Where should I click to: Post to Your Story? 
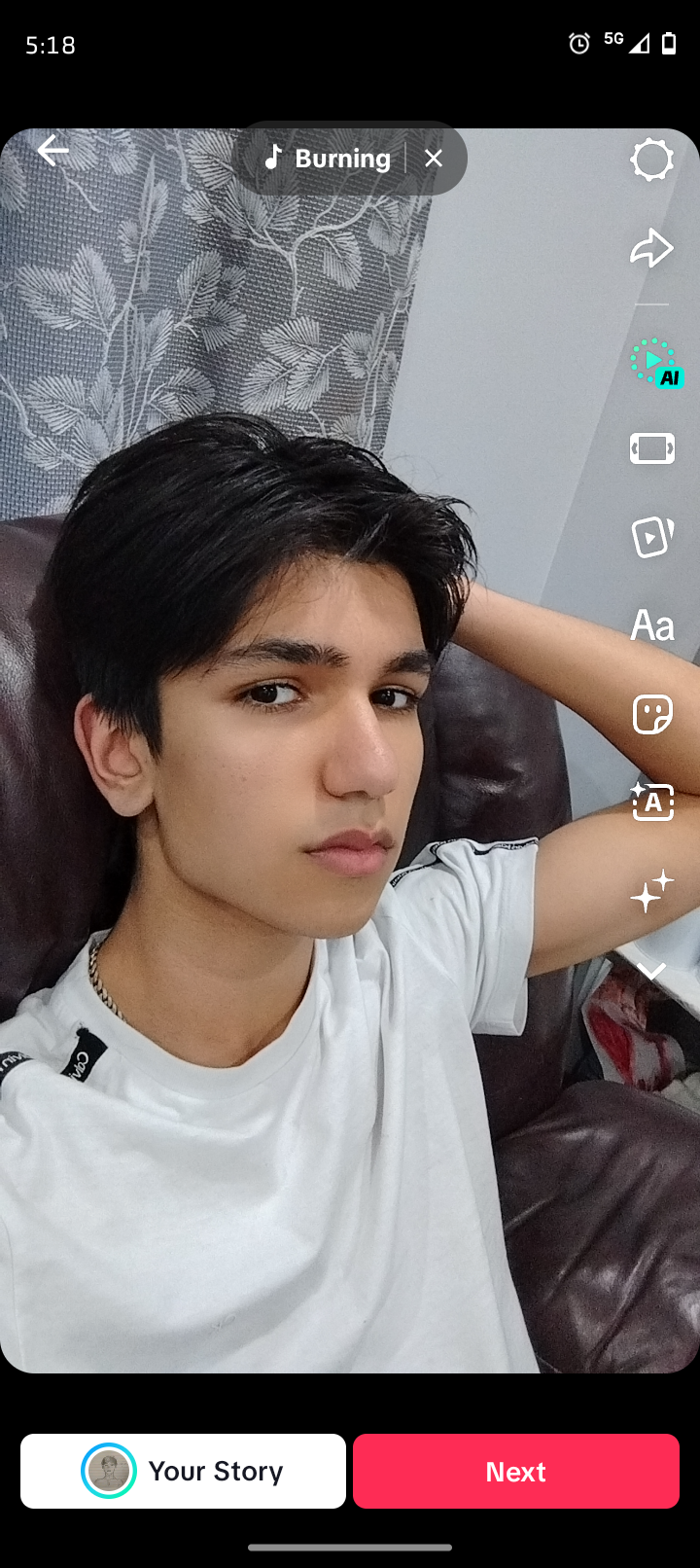tap(183, 1471)
